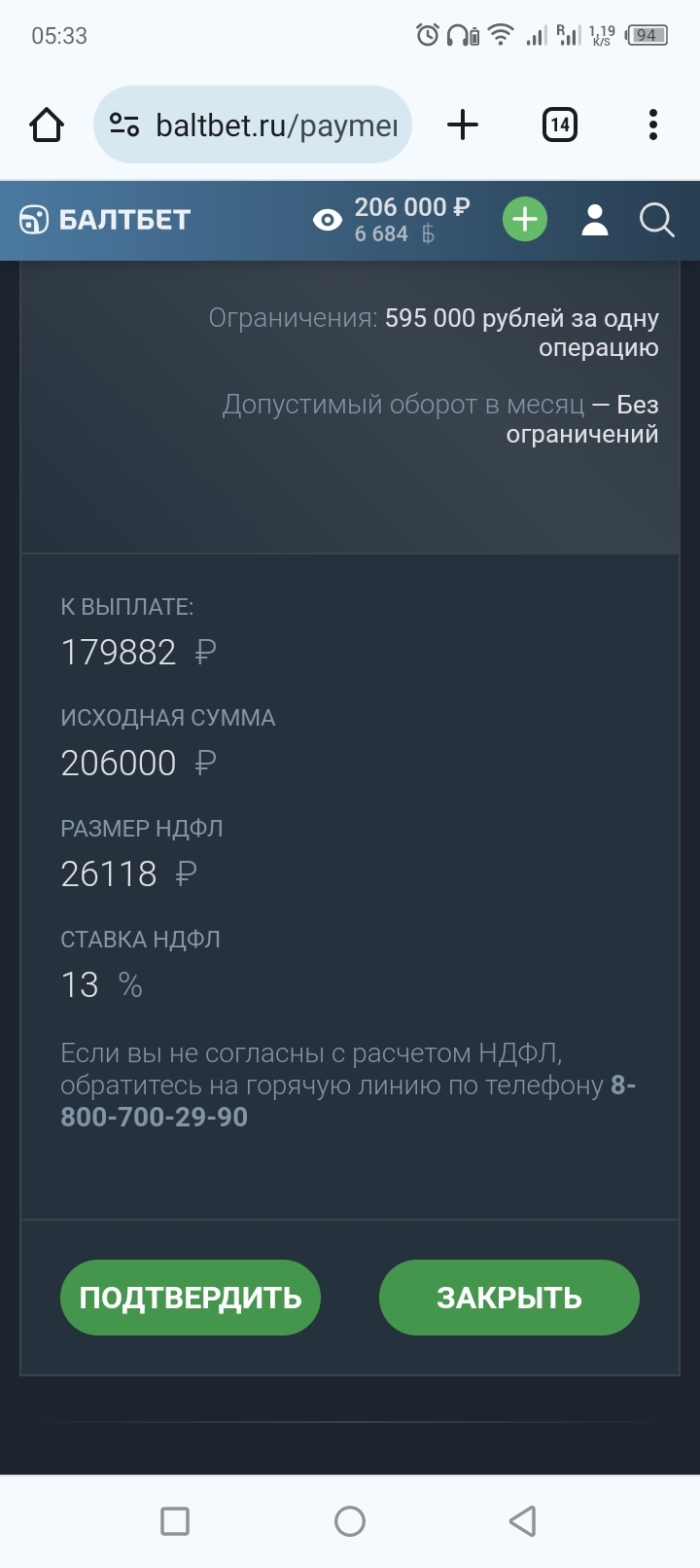This screenshot has width=700, height=1568.
Task: Tap the ПОДТВЕРДИТЬ button
Action: (x=191, y=1298)
